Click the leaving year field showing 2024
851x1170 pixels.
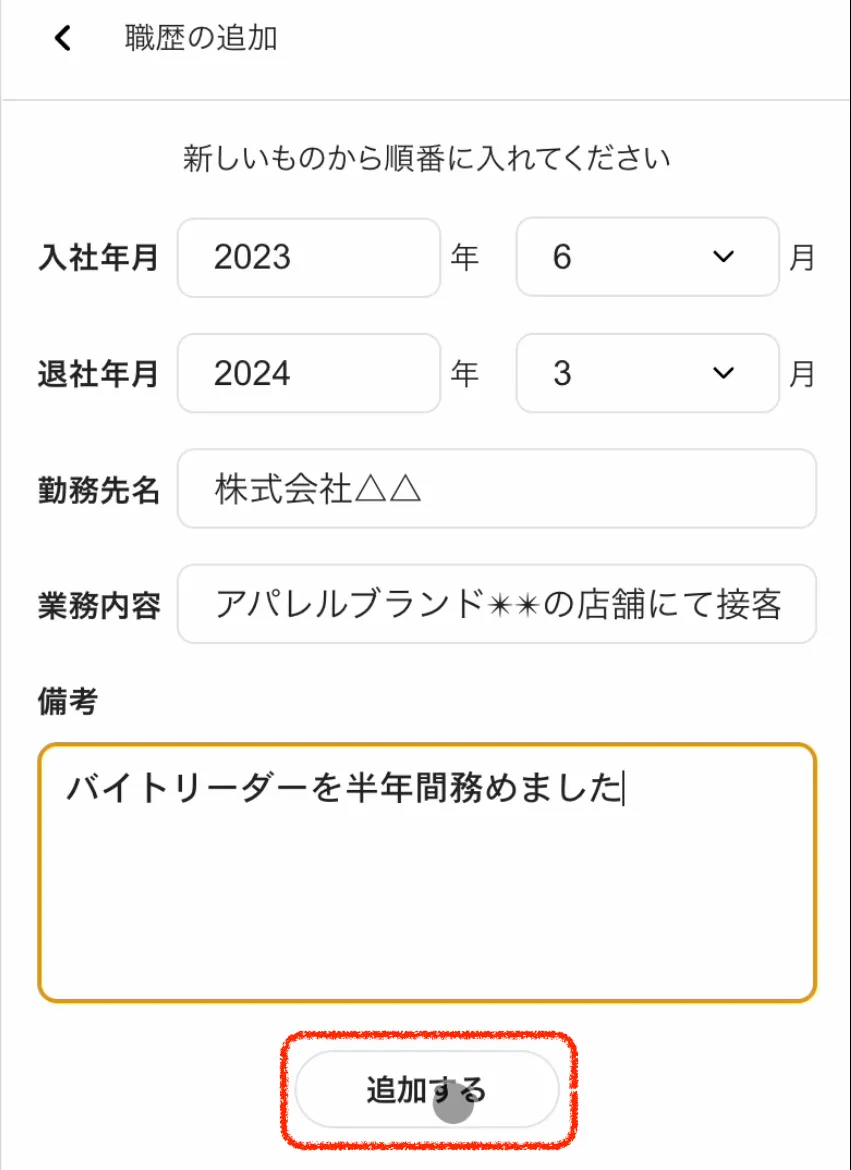(308, 374)
